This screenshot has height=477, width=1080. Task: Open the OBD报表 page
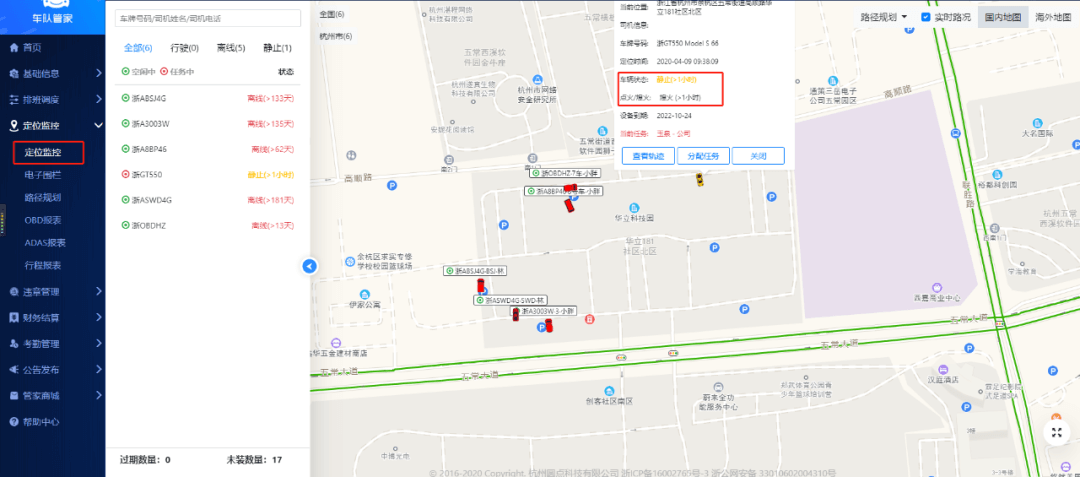[43, 220]
